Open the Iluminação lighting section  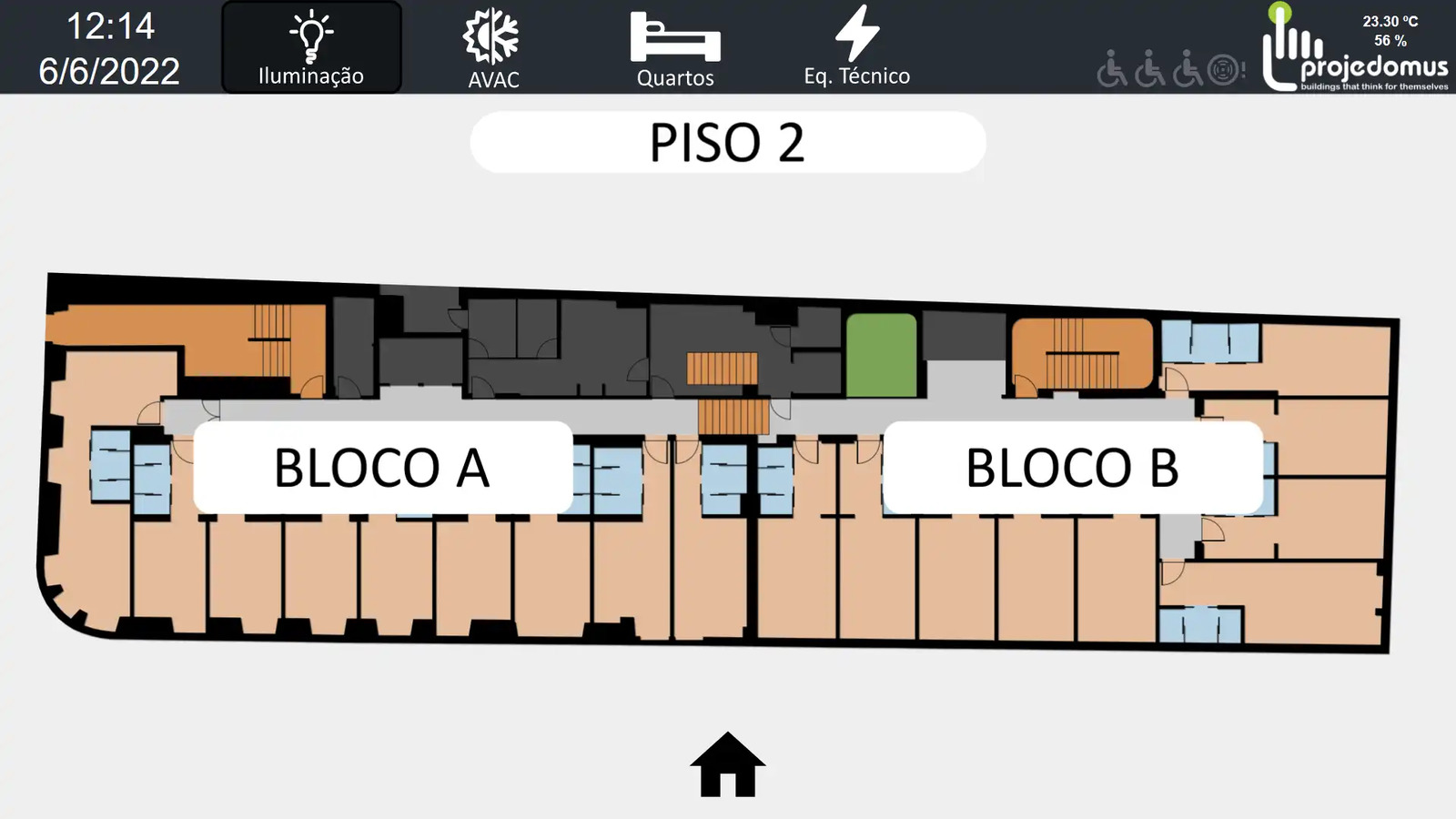click(x=311, y=48)
